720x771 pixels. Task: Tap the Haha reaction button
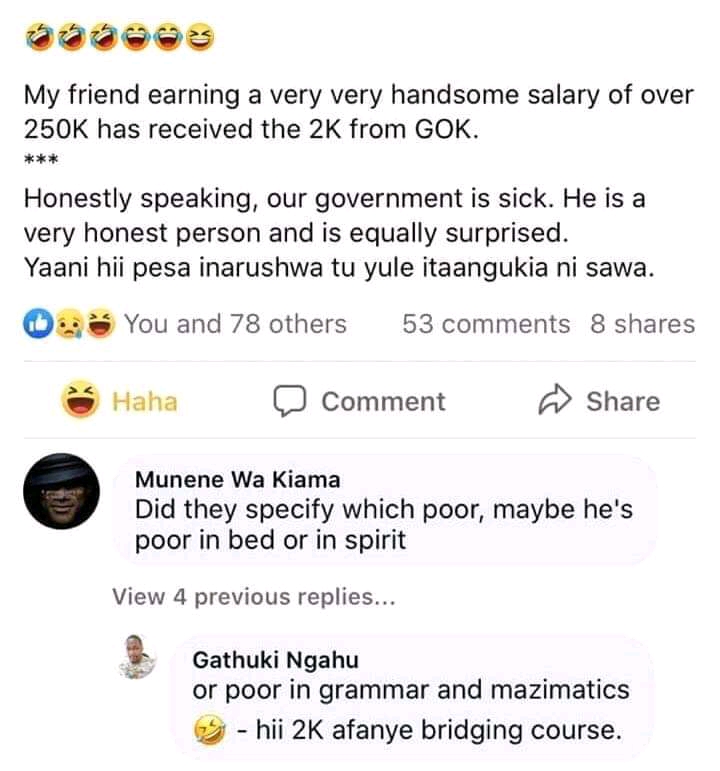click(119, 401)
